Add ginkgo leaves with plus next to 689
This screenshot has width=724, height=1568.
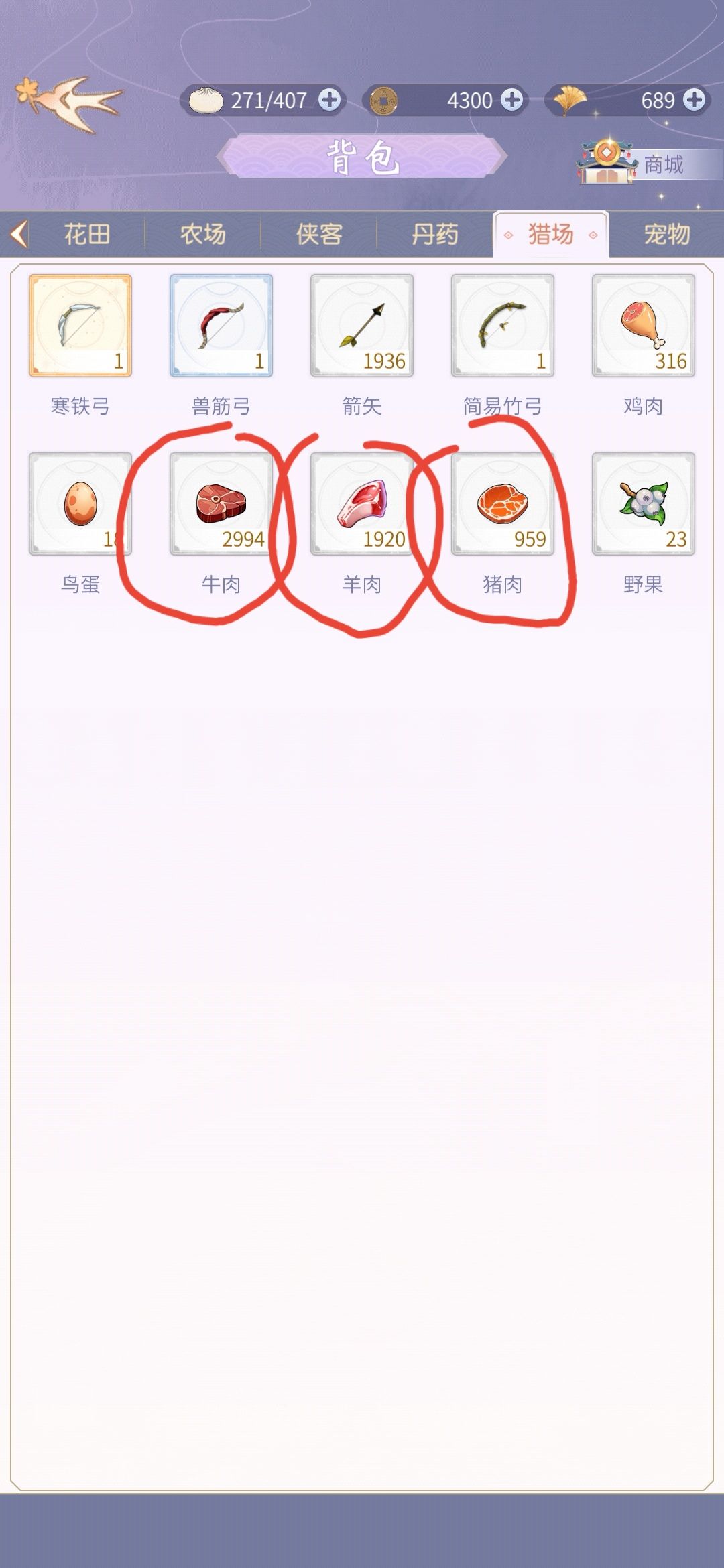click(x=695, y=100)
